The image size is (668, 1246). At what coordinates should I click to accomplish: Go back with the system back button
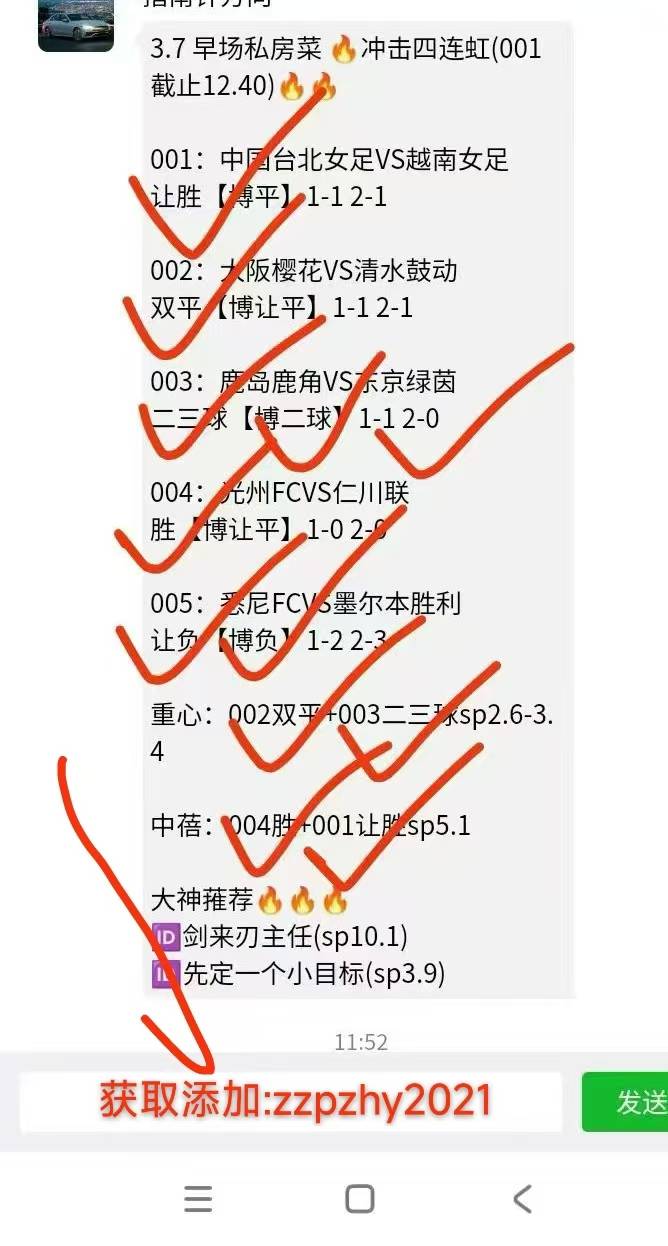[522, 1199]
